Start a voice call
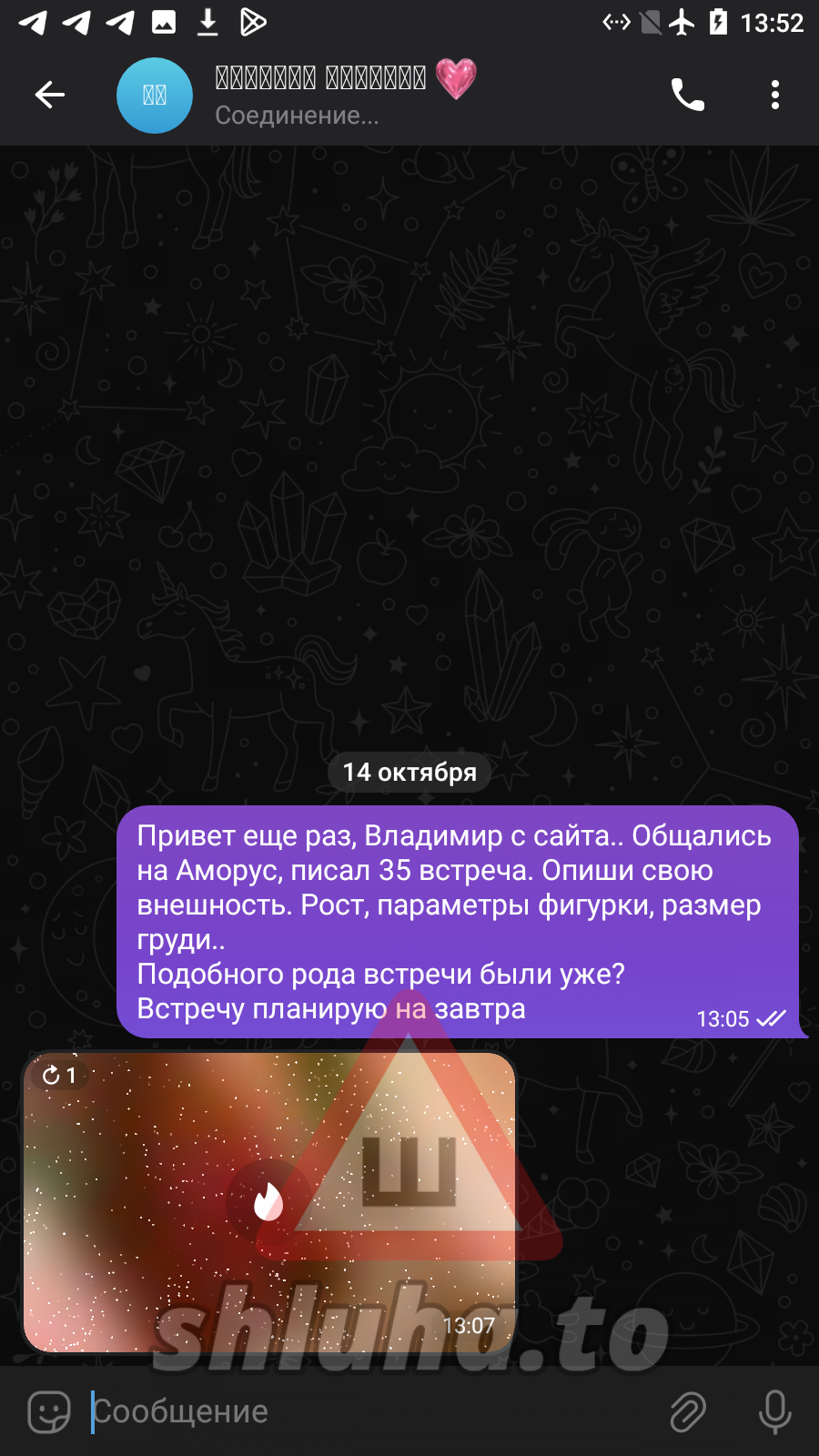Viewport: 819px width, 1456px height. click(x=688, y=95)
